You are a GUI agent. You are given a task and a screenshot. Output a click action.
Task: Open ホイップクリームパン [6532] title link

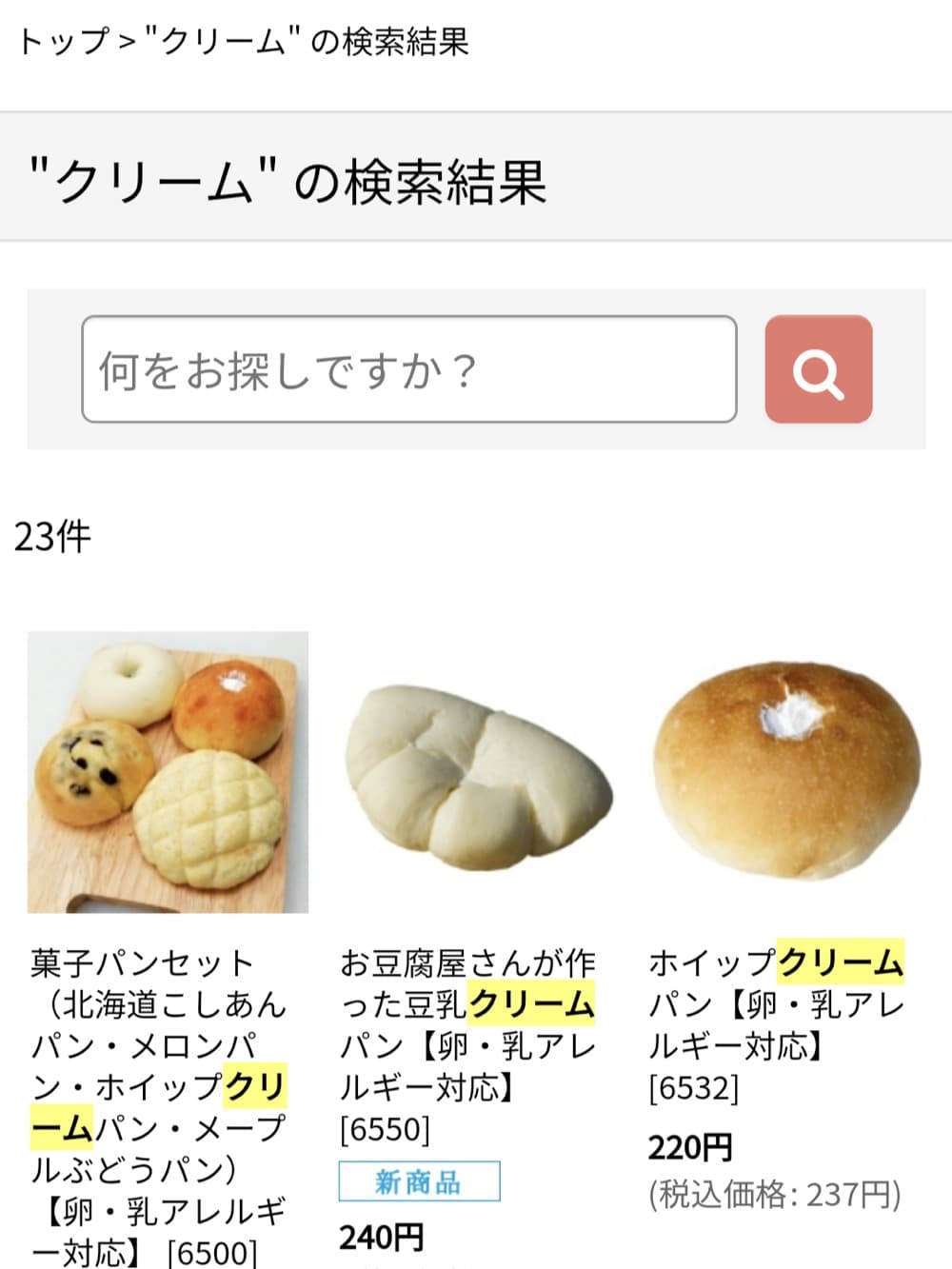pyautogui.click(x=775, y=1024)
